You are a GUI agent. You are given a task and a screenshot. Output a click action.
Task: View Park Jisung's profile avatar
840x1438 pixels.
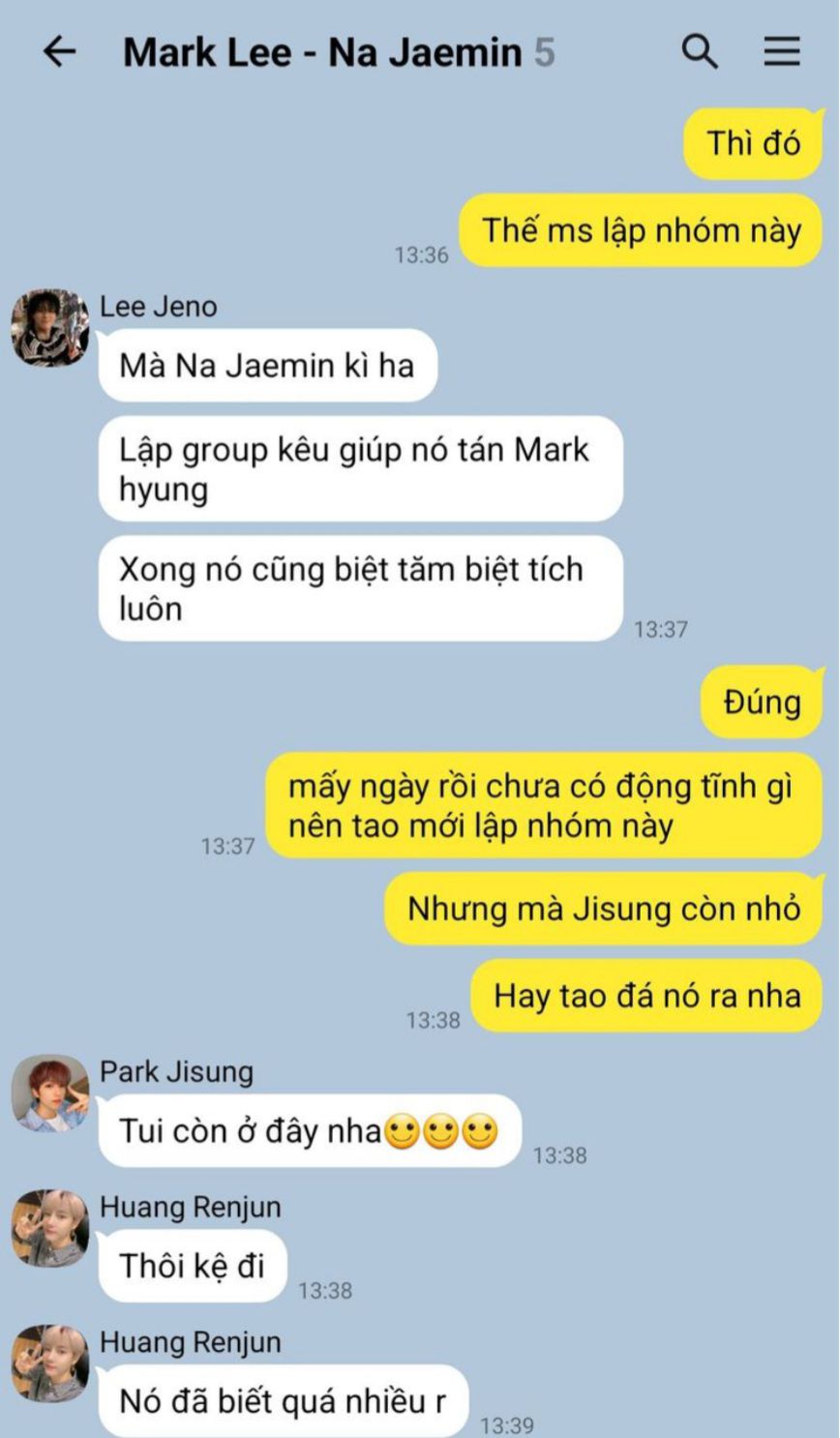coord(50,1093)
